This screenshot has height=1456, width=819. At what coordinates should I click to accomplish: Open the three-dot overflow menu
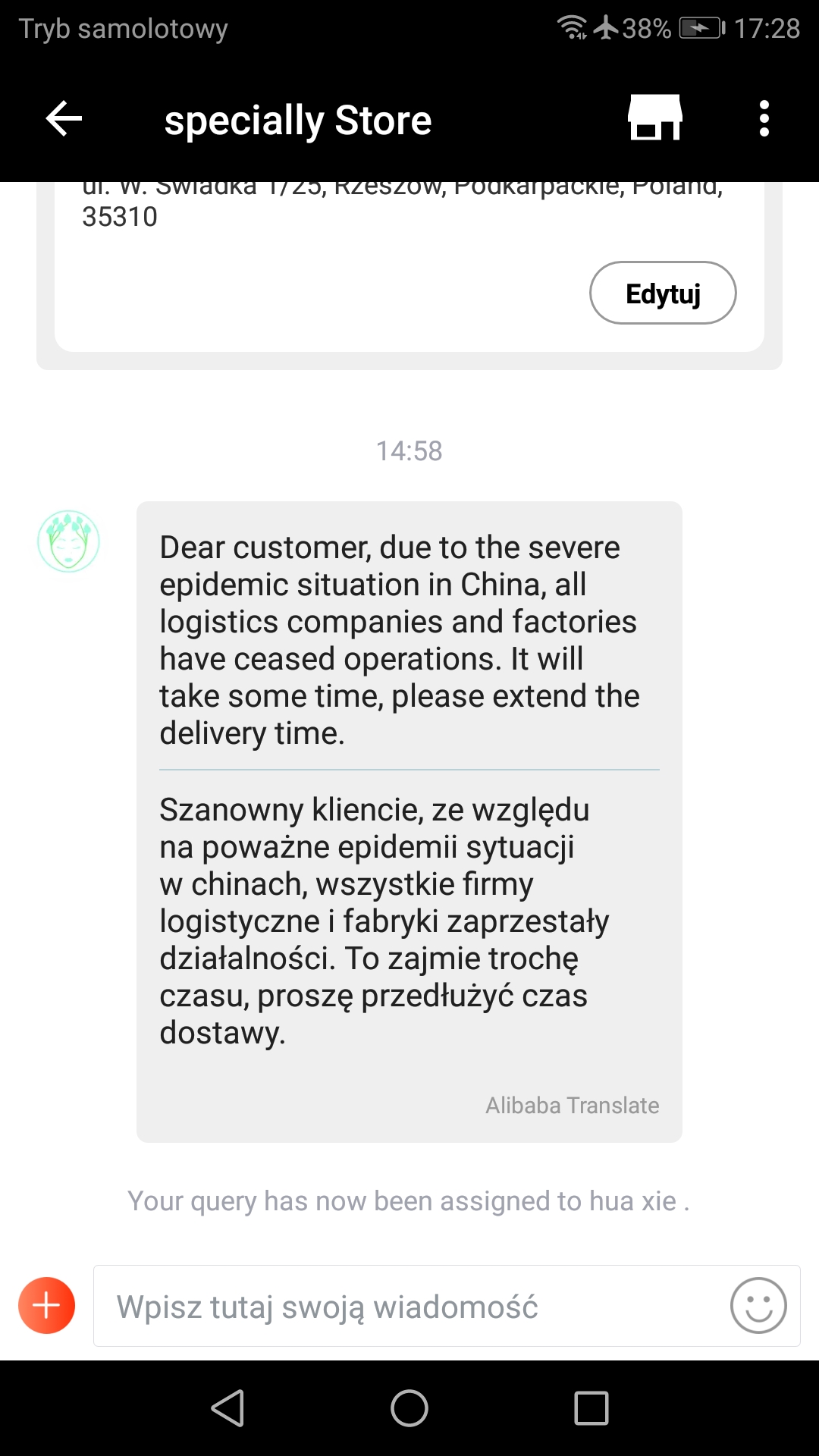click(764, 118)
